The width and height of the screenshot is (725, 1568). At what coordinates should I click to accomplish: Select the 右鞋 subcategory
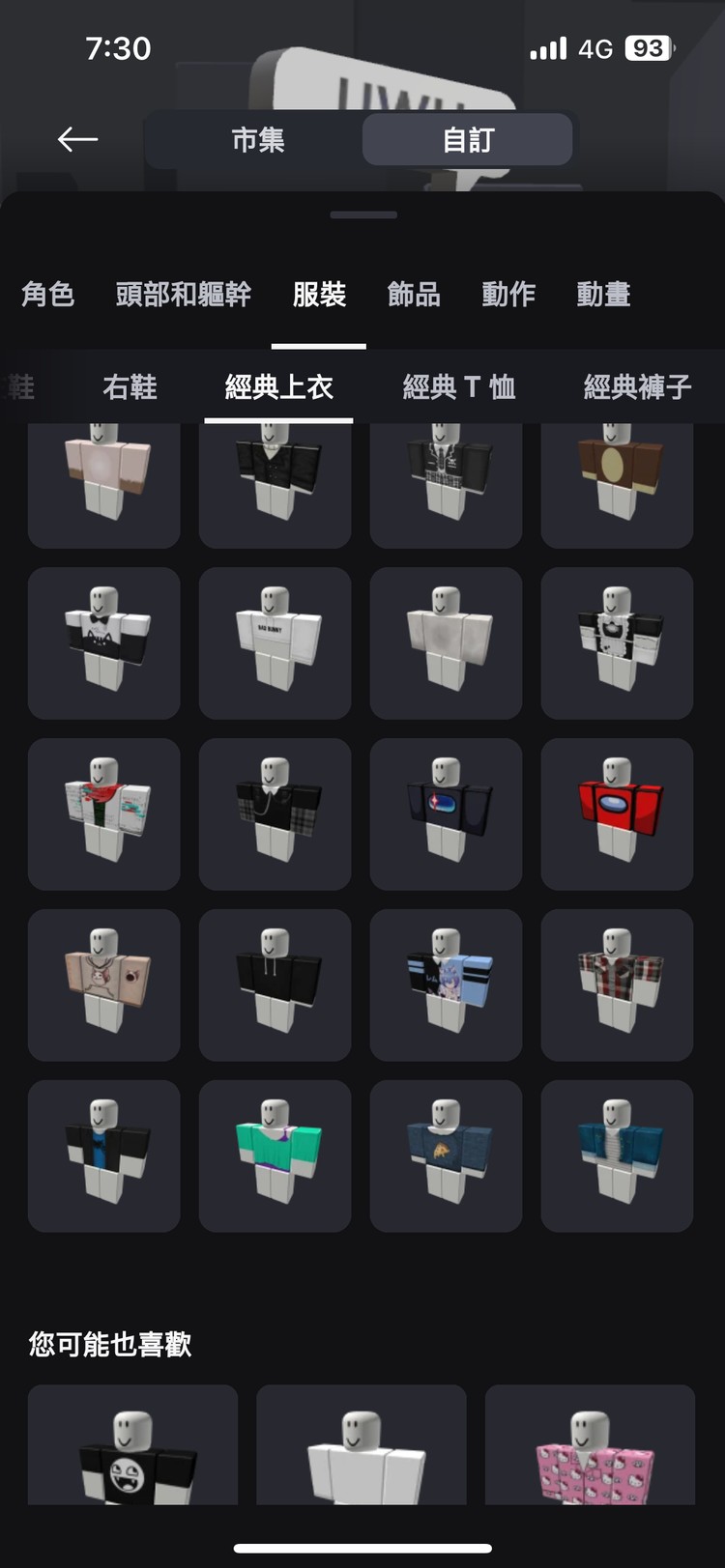pyautogui.click(x=130, y=387)
